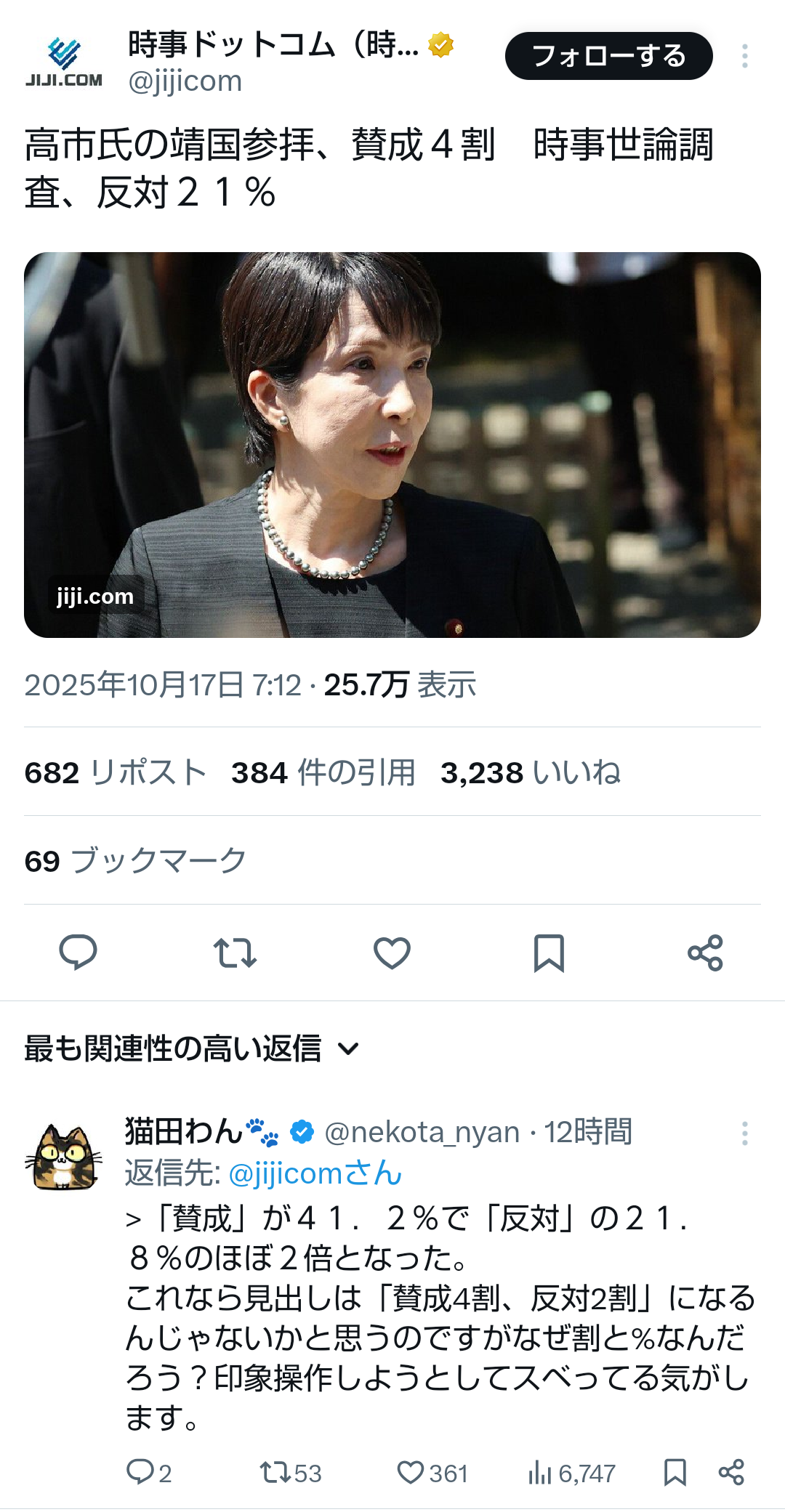785x1512 pixels.
Task: Repost the jijicom post
Action: click(x=235, y=953)
